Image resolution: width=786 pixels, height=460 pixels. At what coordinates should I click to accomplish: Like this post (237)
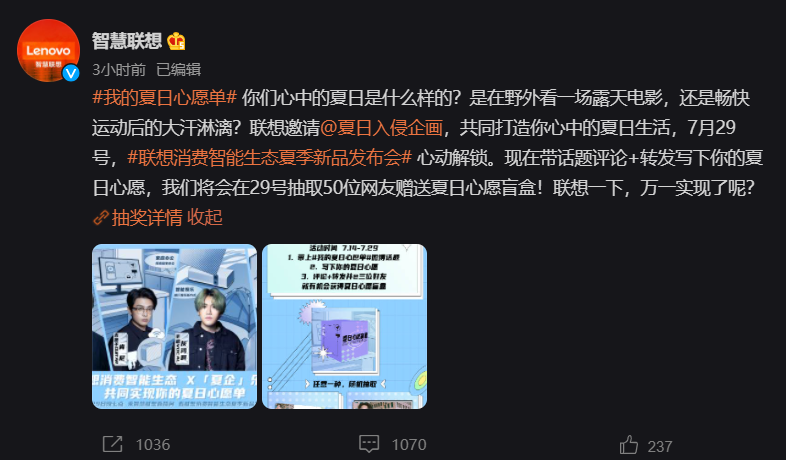[x=645, y=445]
